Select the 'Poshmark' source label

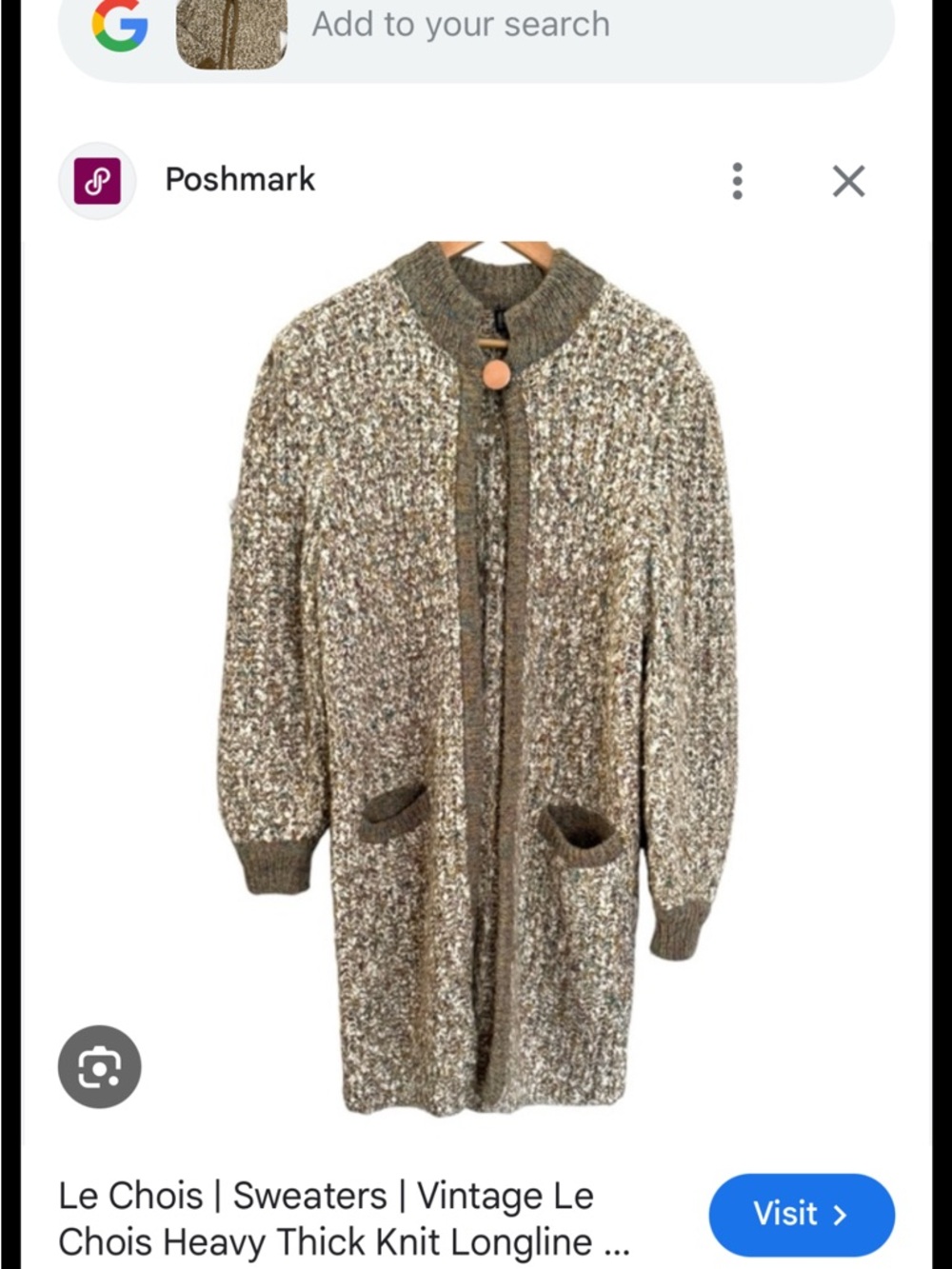(x=240, y=180)
